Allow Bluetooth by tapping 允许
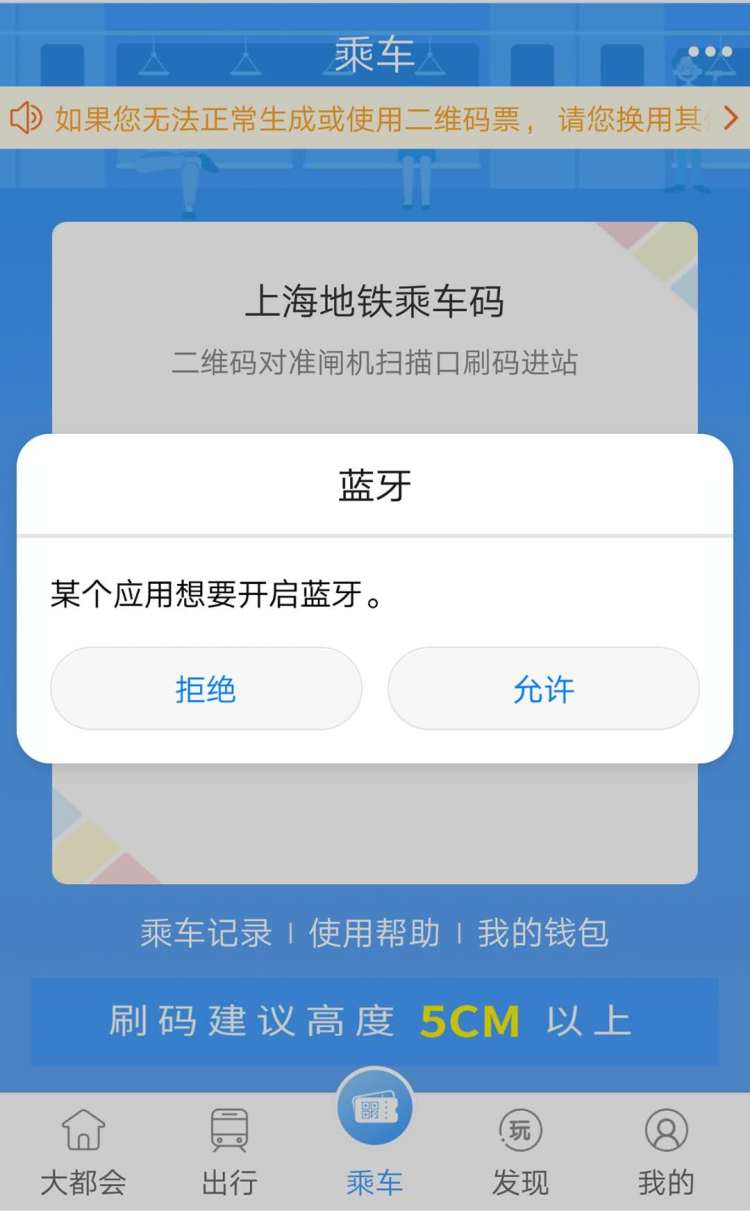Image resolution: width=750 pixels, height=1211 pixels. pyautogui.click(x=543, y=689)
